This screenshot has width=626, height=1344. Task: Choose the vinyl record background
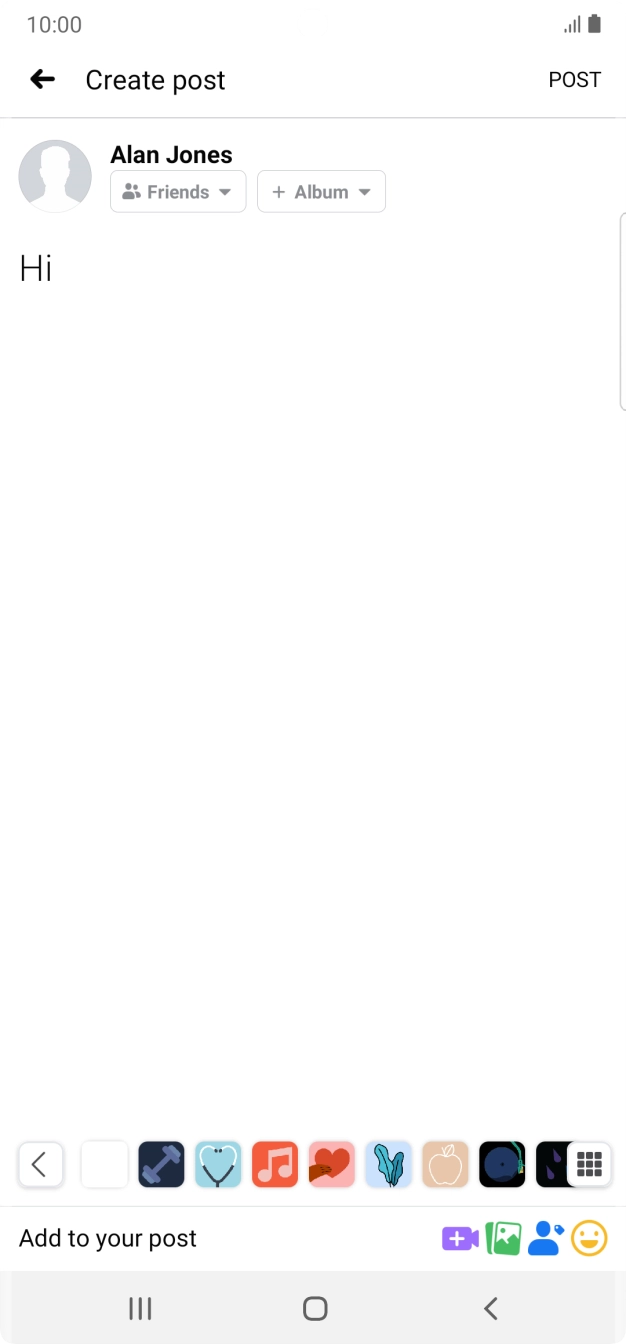point(502,1164)
